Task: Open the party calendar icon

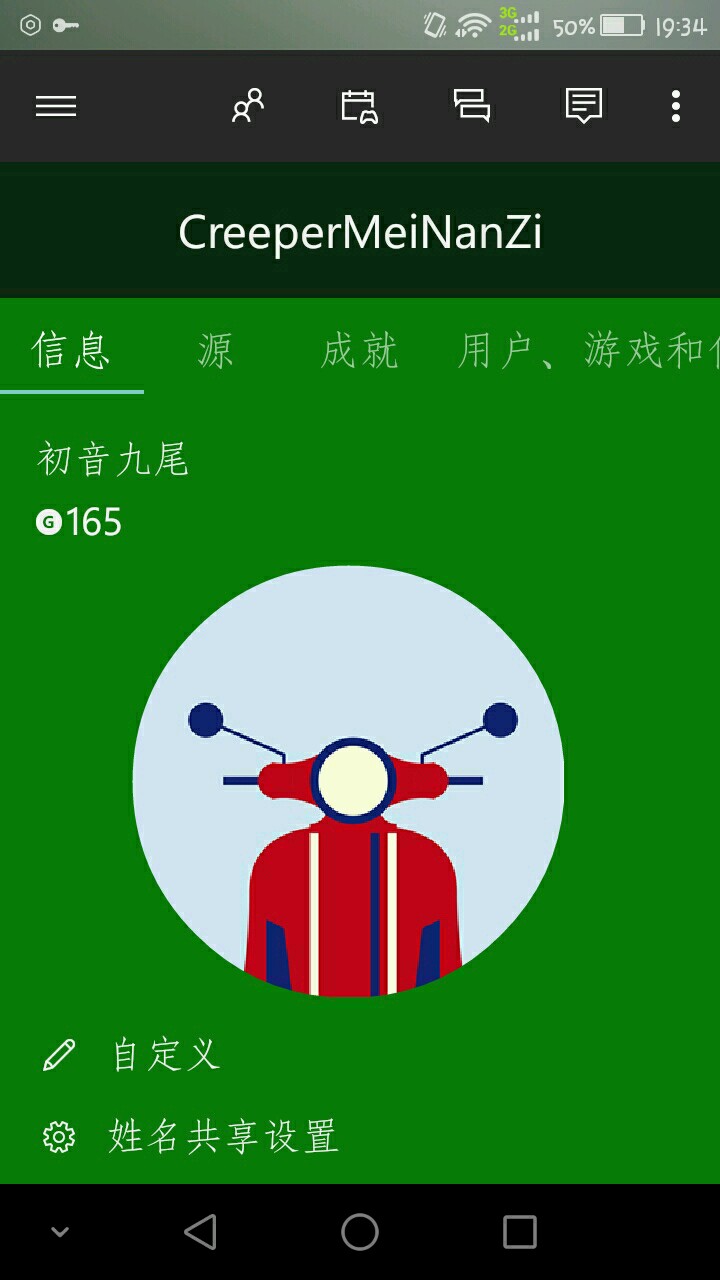Action: (x=359, y=106)
